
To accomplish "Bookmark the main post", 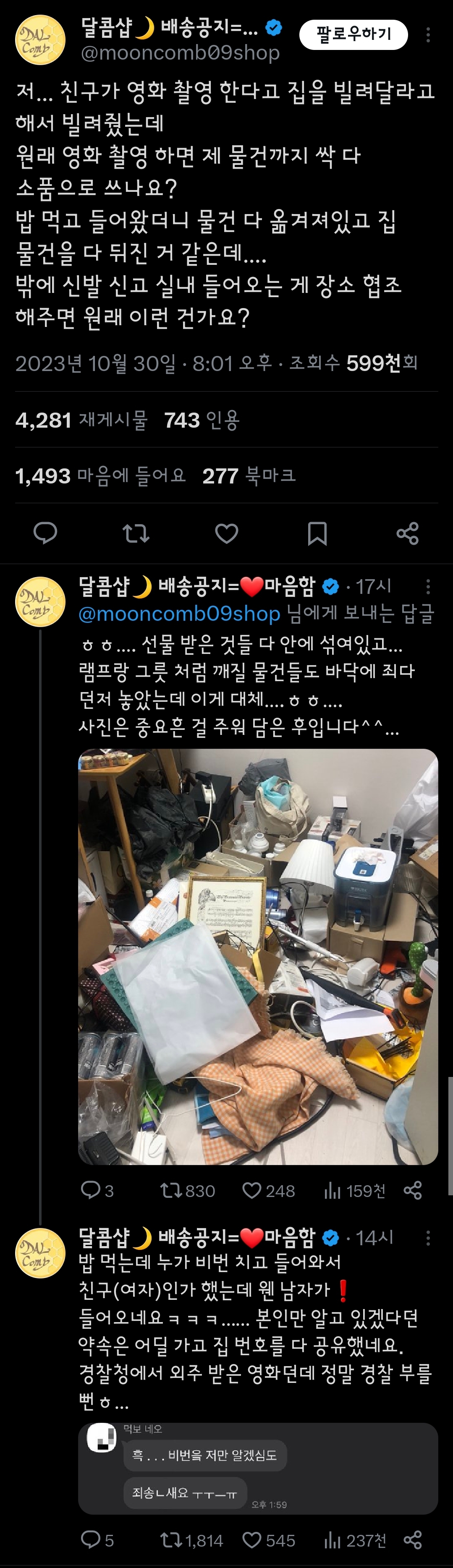I will [317, 533].
